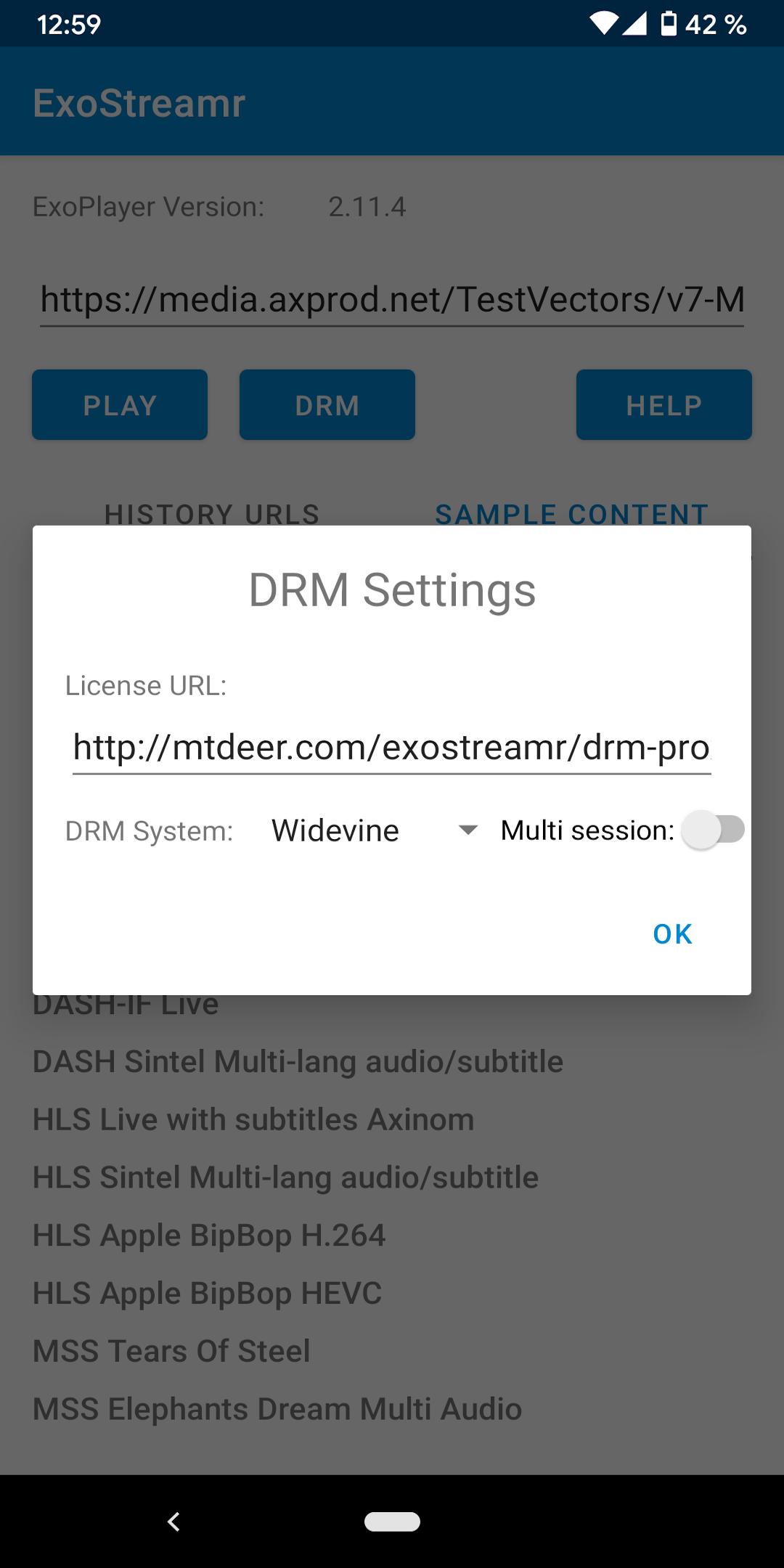Viewport: 784px width, 1568px height.
Task: Enable the Multi session switch
Action: tap(714, 830)
